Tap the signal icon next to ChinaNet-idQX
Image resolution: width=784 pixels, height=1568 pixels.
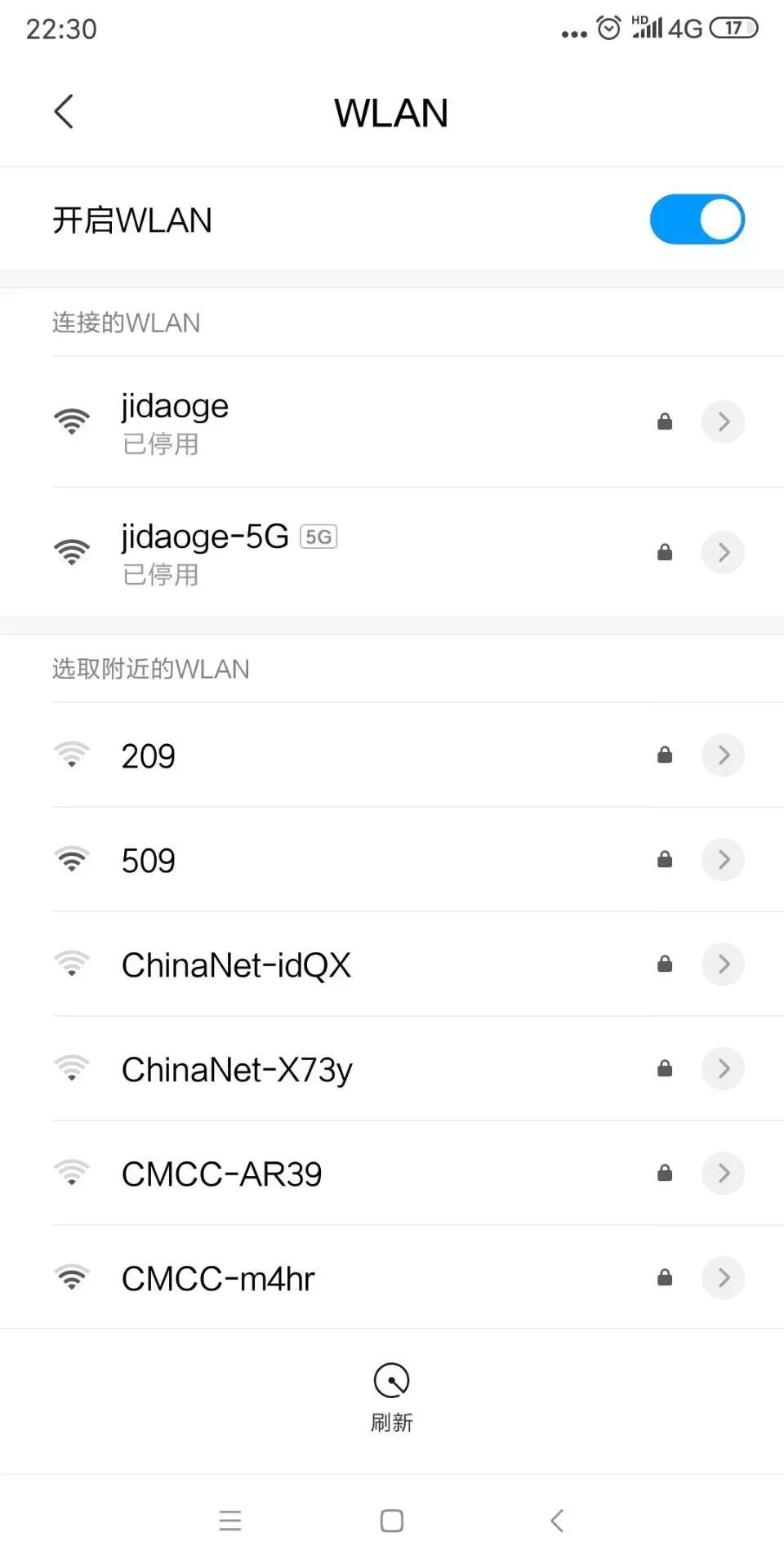pyautogui.click(x=72, y=964)
